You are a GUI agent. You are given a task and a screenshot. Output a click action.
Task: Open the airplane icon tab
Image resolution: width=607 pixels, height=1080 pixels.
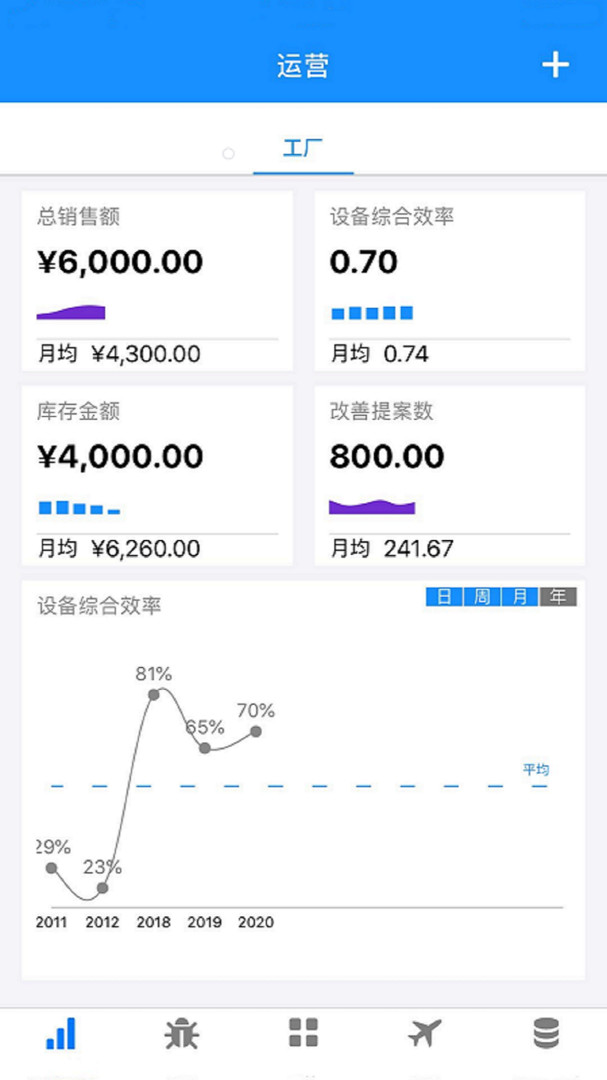click(425, 1034)
